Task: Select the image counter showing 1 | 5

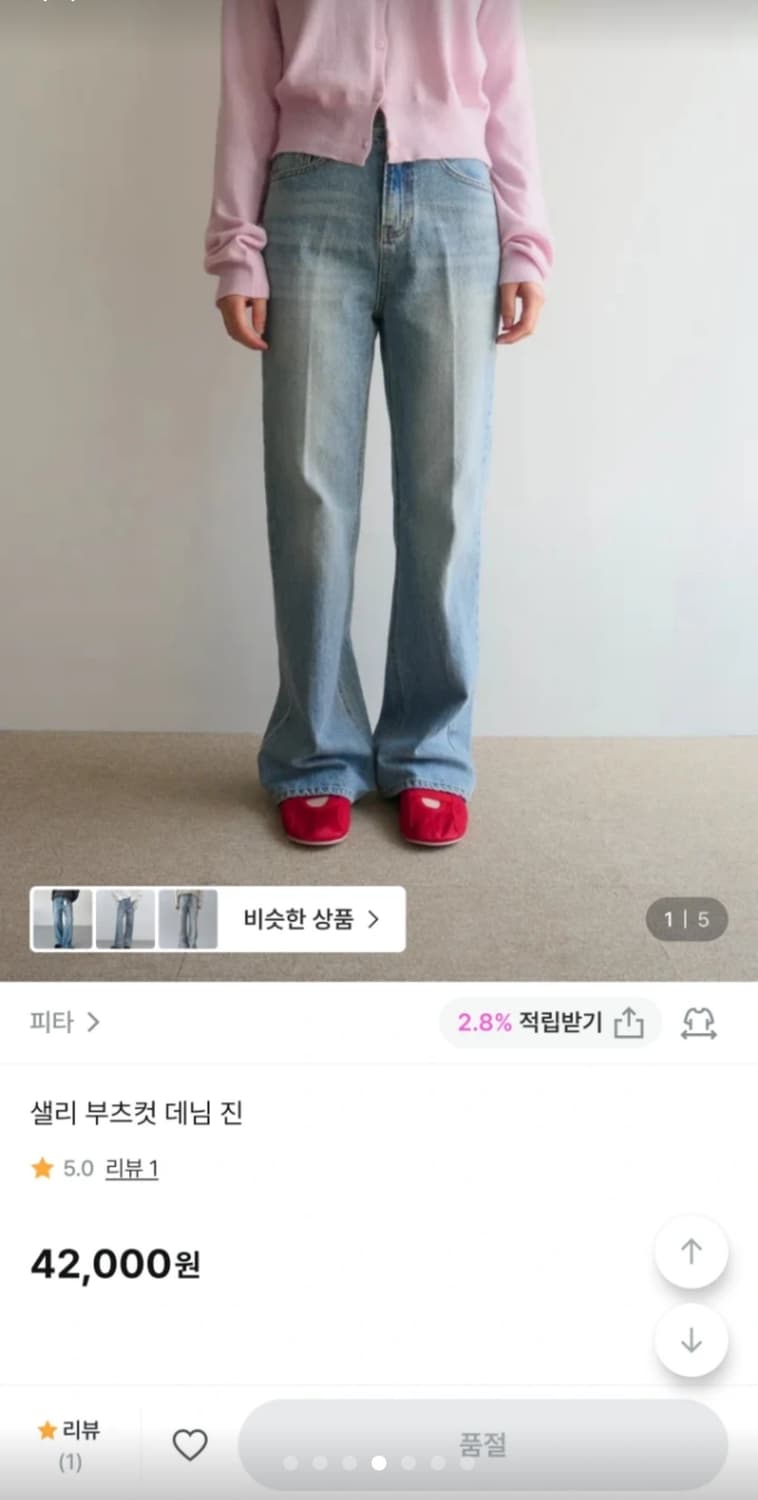Action: 688,919
